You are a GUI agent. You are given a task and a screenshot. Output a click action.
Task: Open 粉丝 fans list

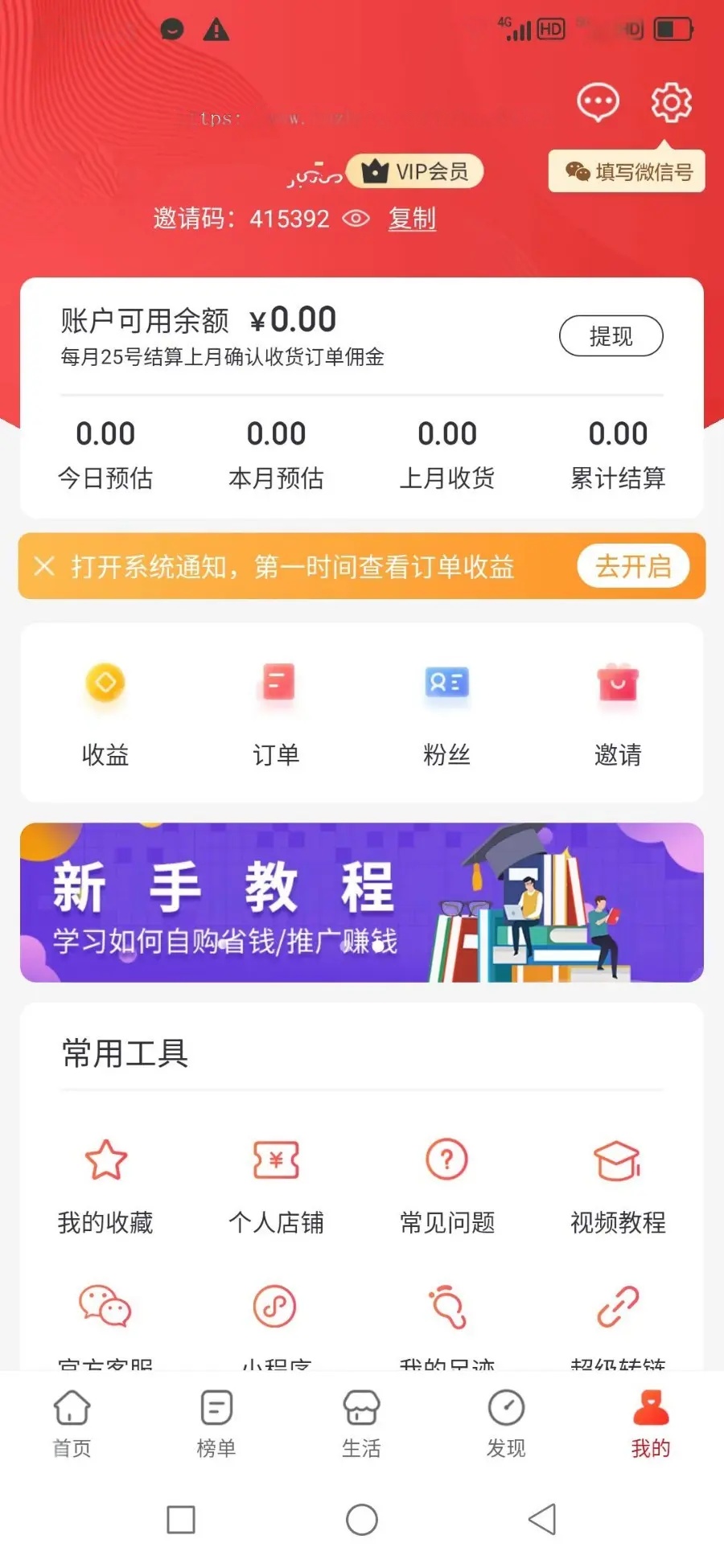pos(446,712)
